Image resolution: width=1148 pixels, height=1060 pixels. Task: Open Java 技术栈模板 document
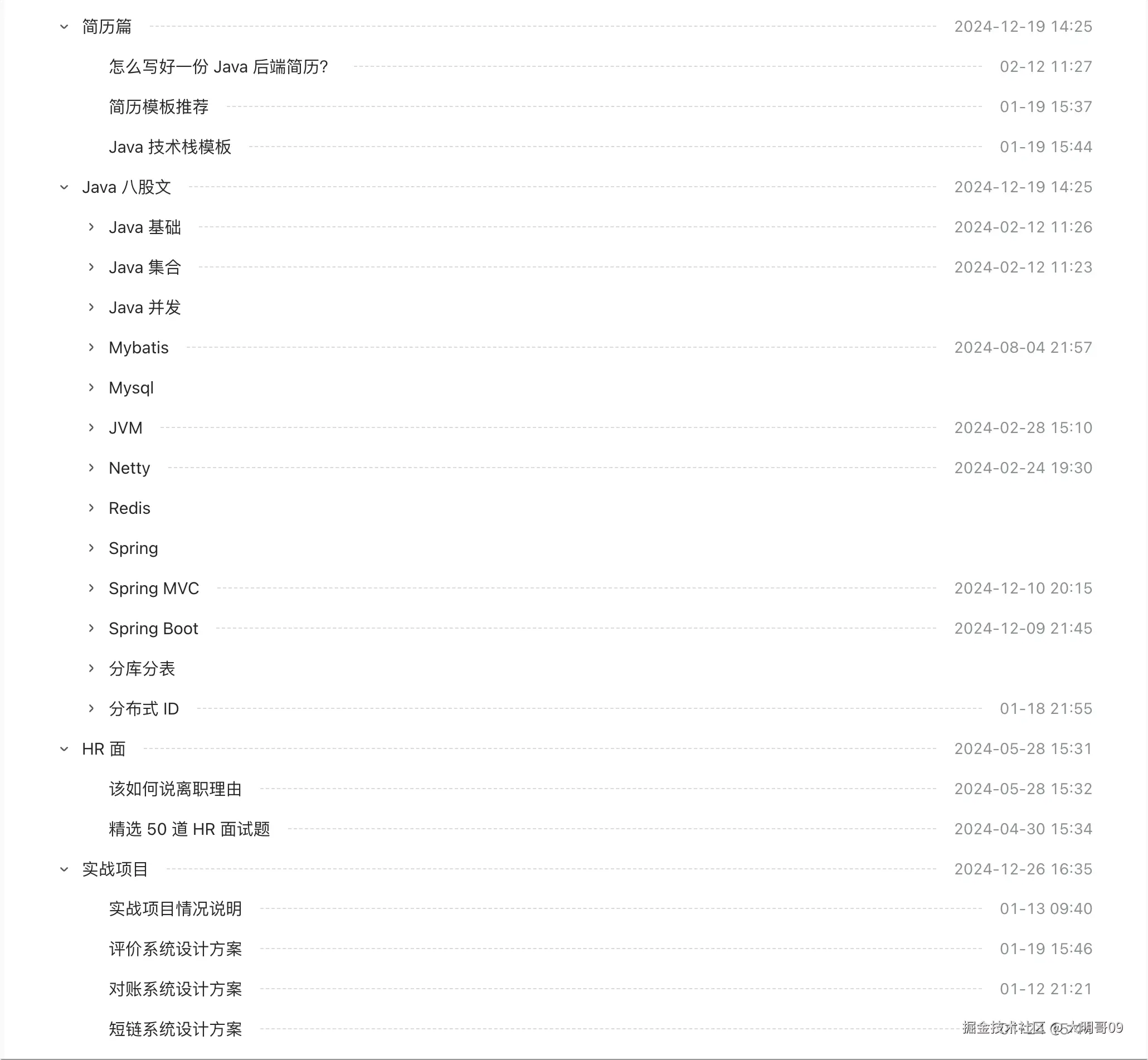[170, 148]
